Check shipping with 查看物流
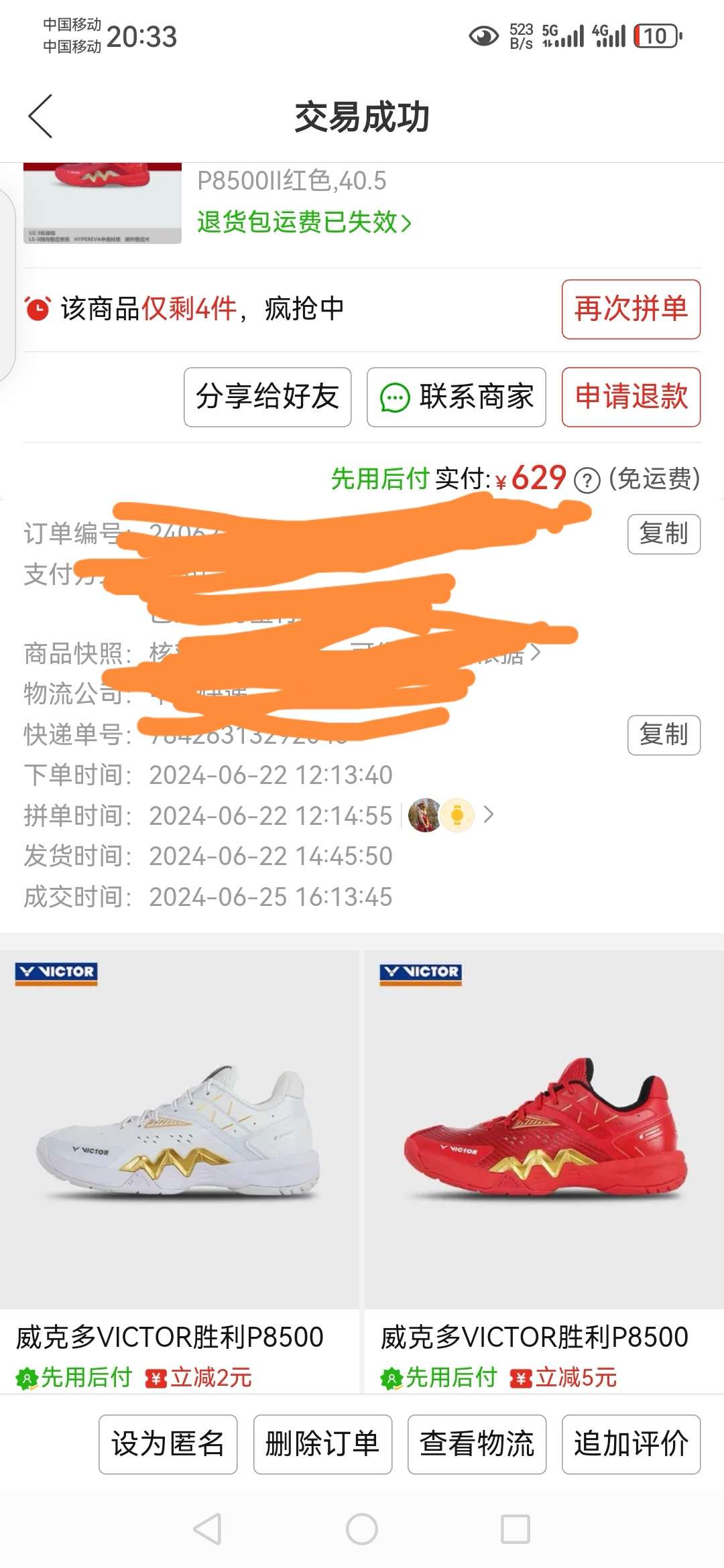724x1568 pixels. click(477, 1444)
